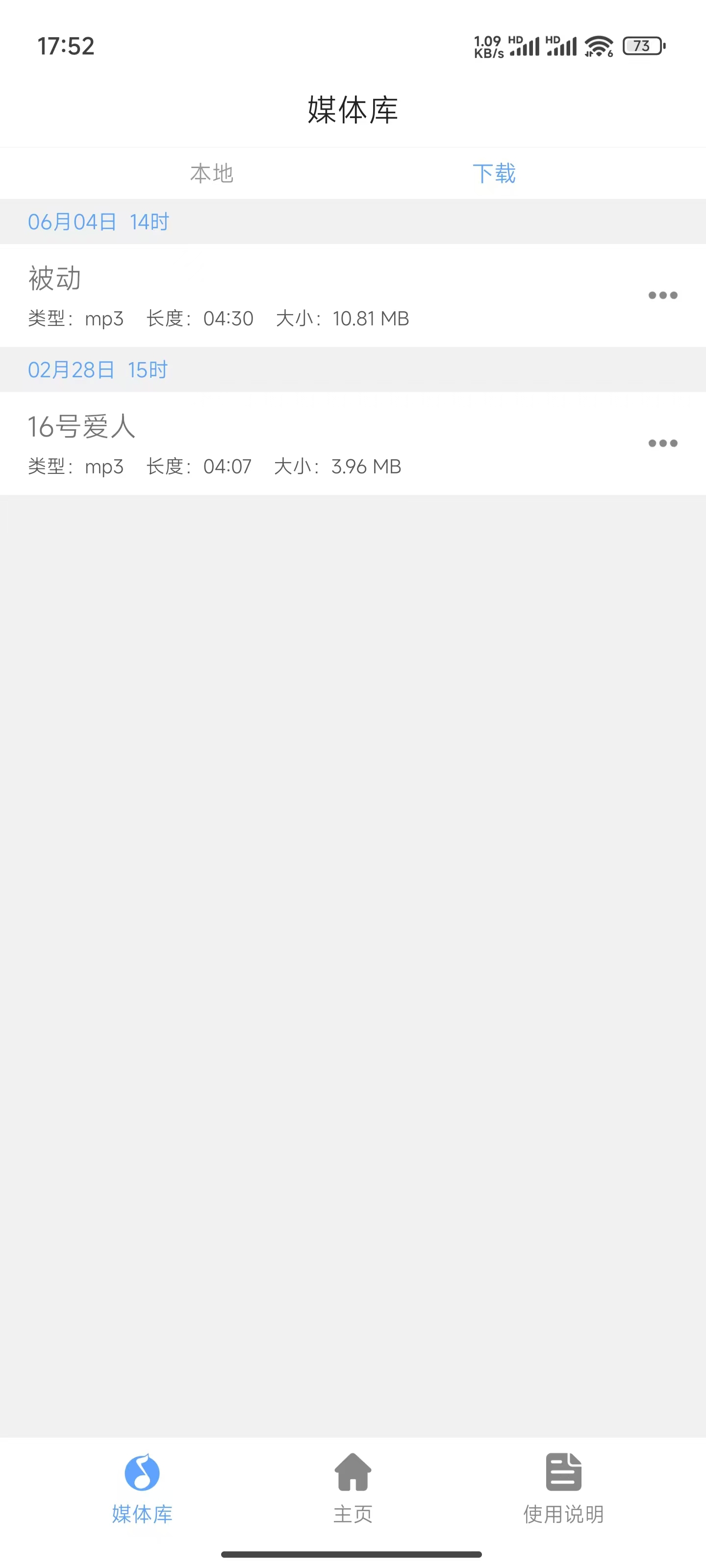Viewport: 706px width, 1568px height.
Task: Switch to the 本地 tab
Action: pos(211,174)
